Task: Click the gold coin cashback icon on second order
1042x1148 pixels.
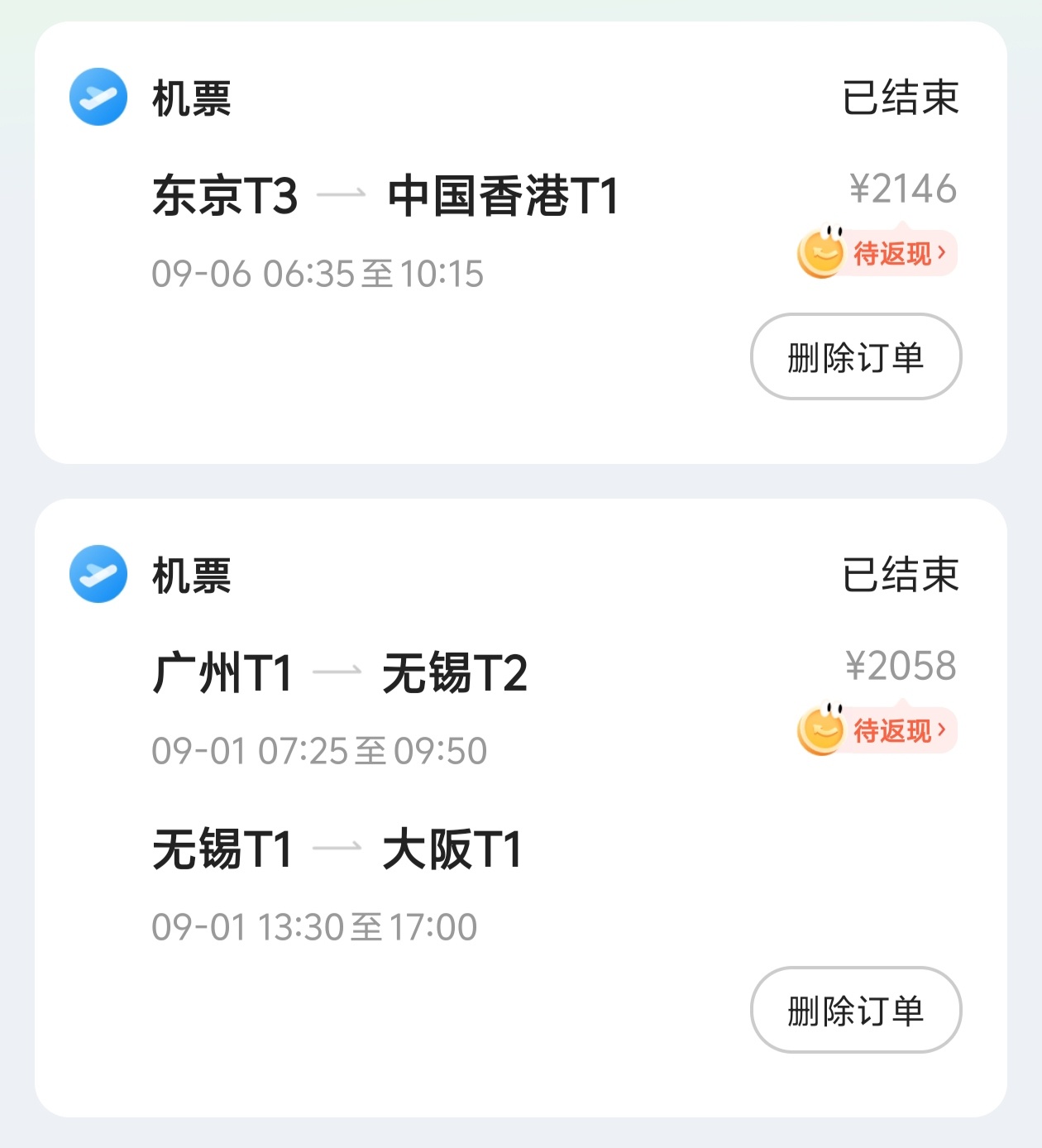Action: [x=821, y=729]
